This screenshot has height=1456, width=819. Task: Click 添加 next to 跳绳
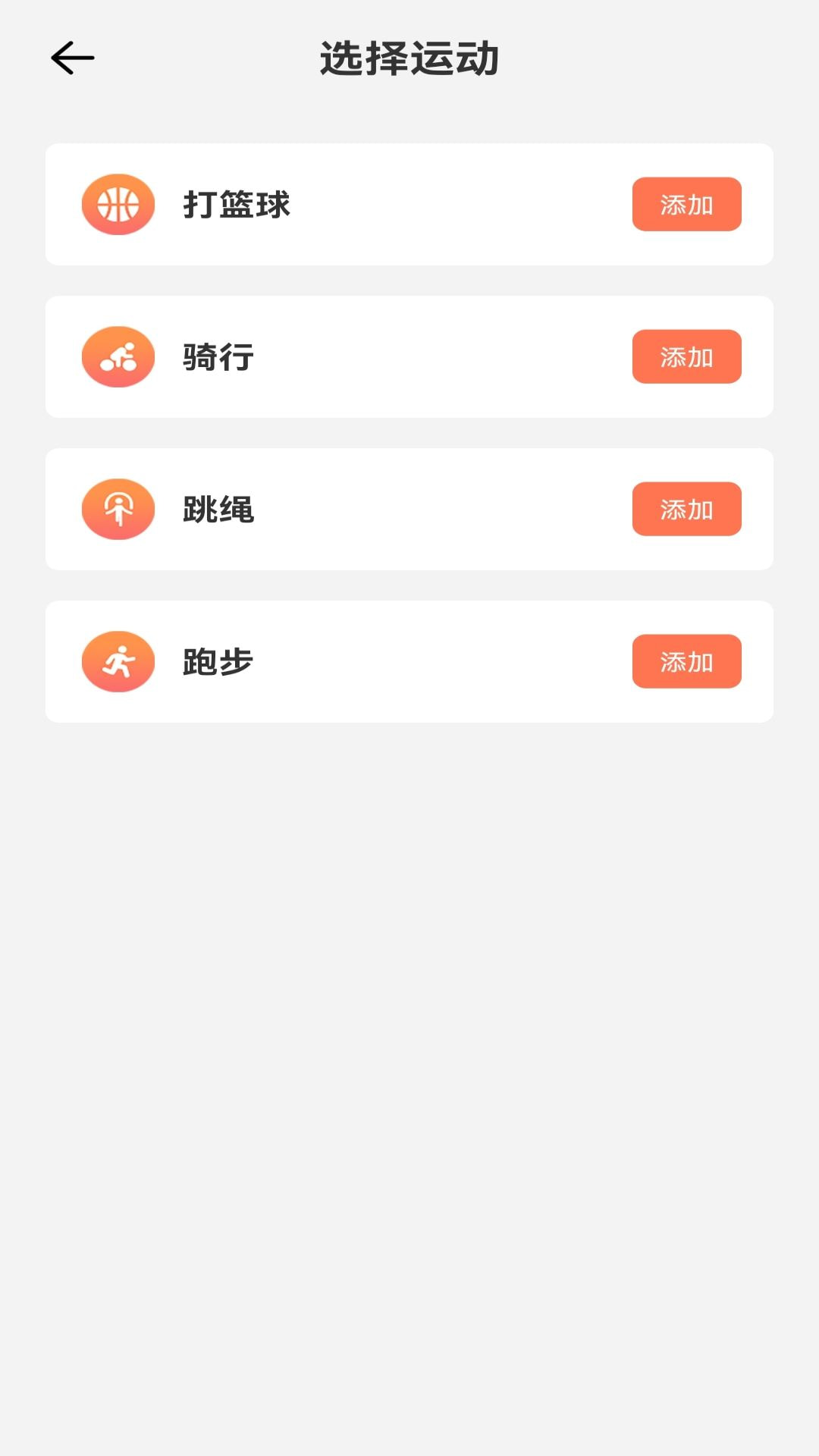pos(686,510)
